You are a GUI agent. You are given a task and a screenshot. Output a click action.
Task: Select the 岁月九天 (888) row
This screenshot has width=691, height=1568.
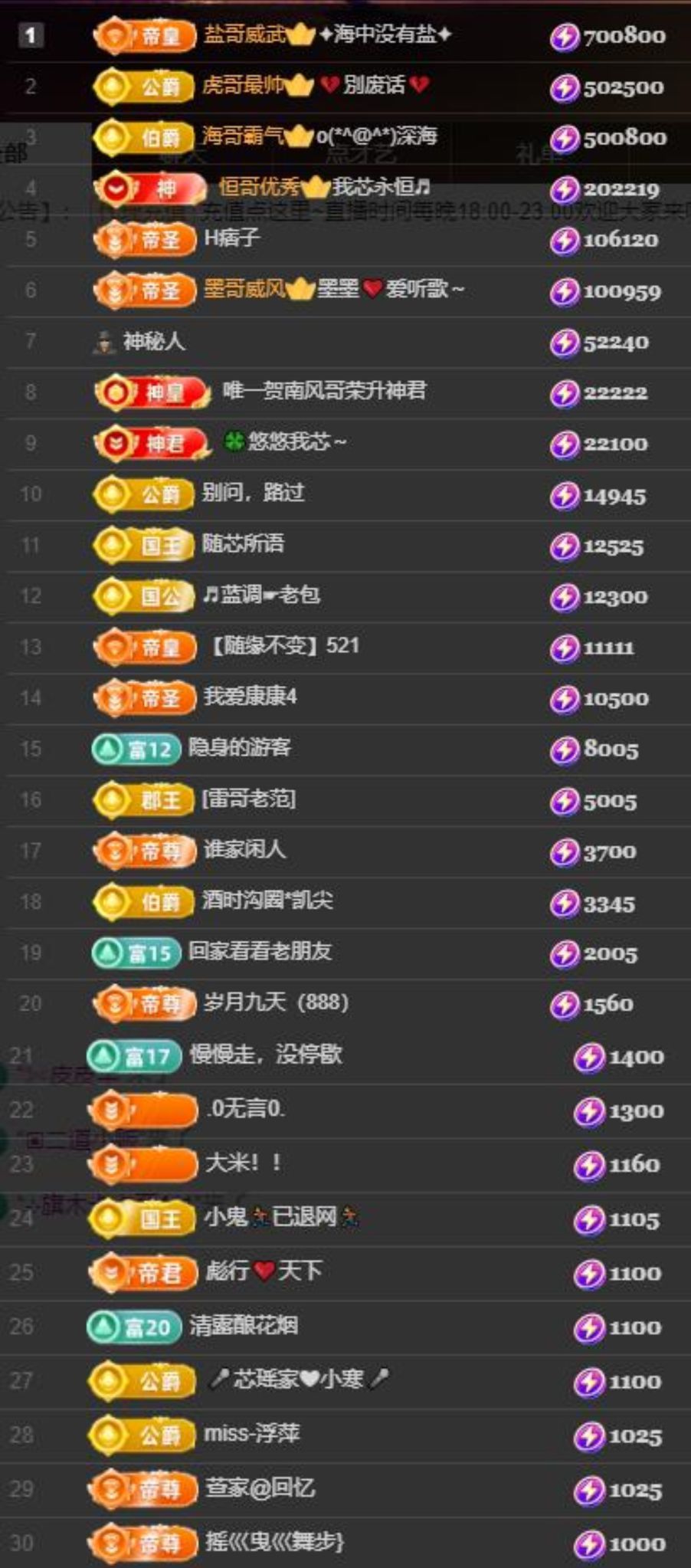[x=276, y=1002]
